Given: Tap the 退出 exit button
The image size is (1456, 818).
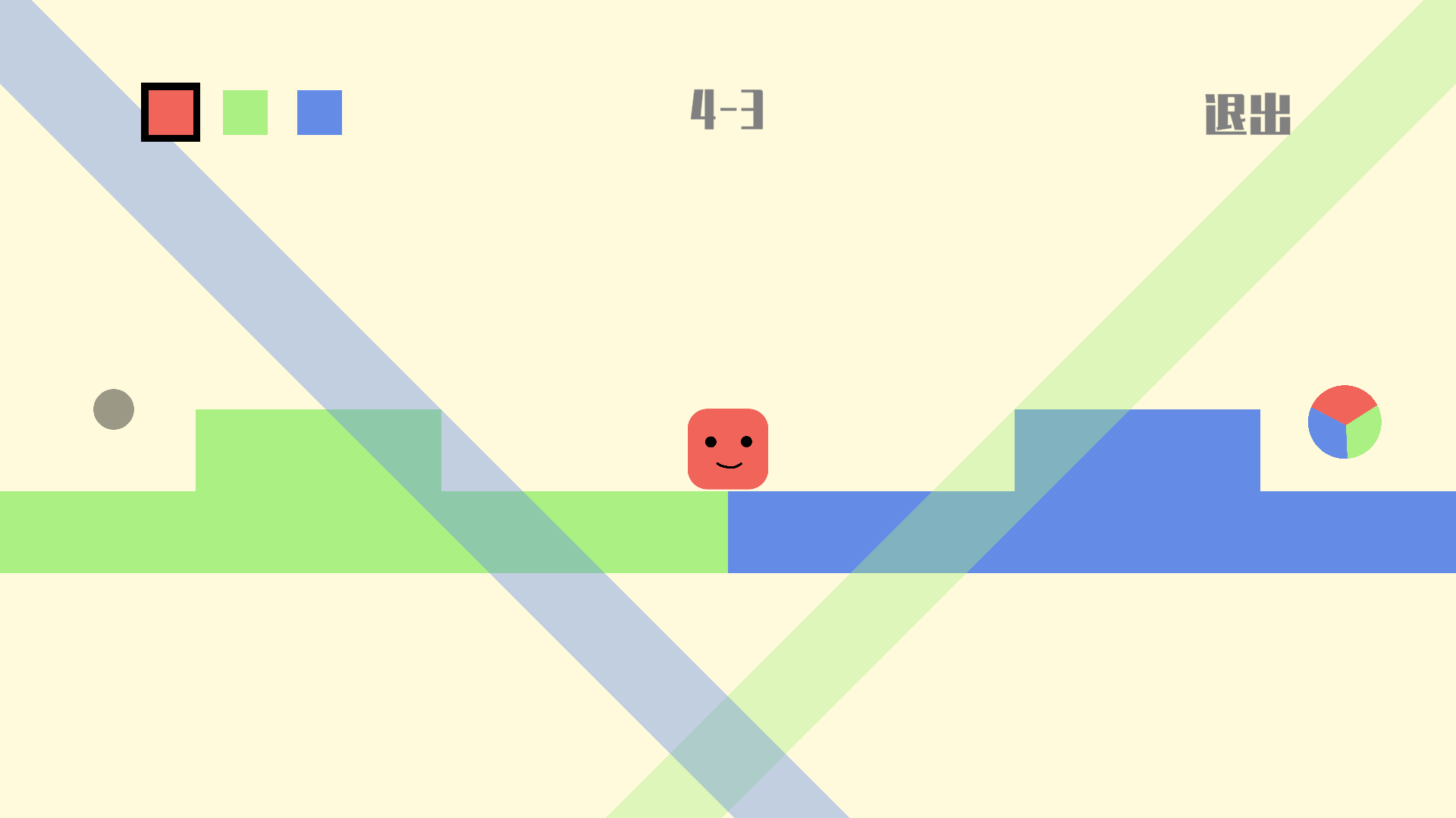Looking at the screenshot, I should (x=1247, y=114).
